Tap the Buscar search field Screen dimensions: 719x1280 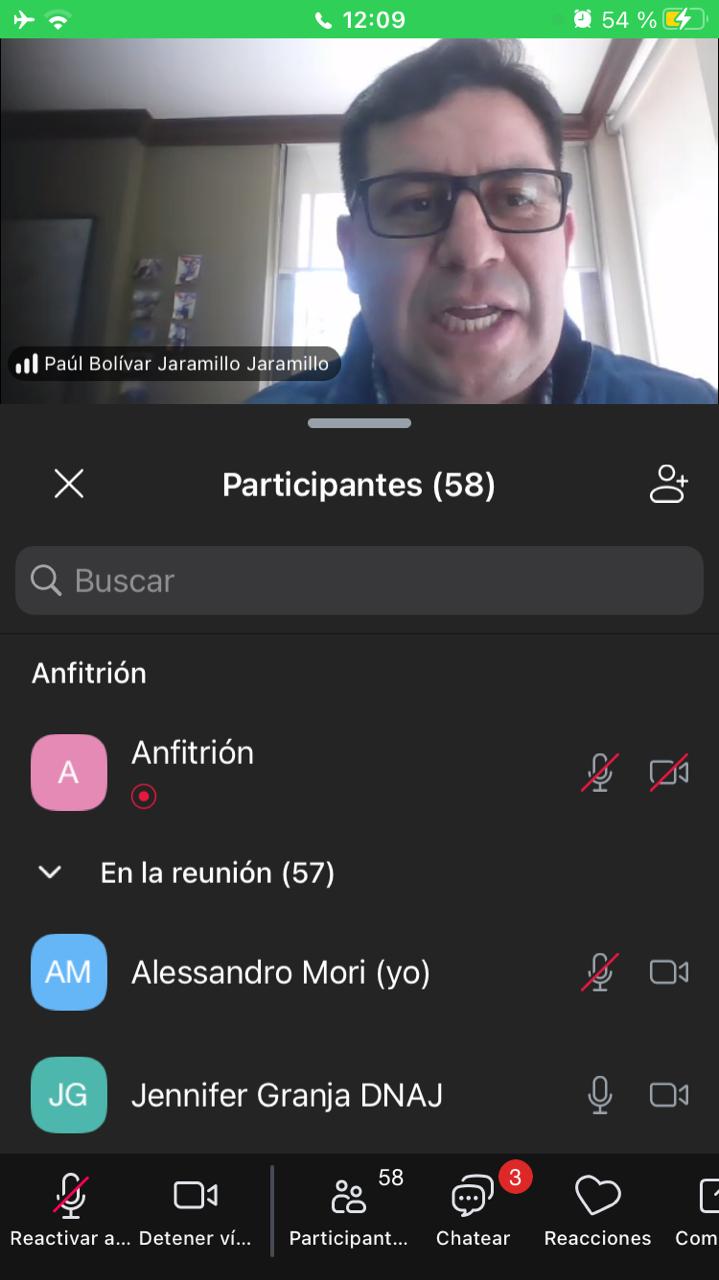359,580
